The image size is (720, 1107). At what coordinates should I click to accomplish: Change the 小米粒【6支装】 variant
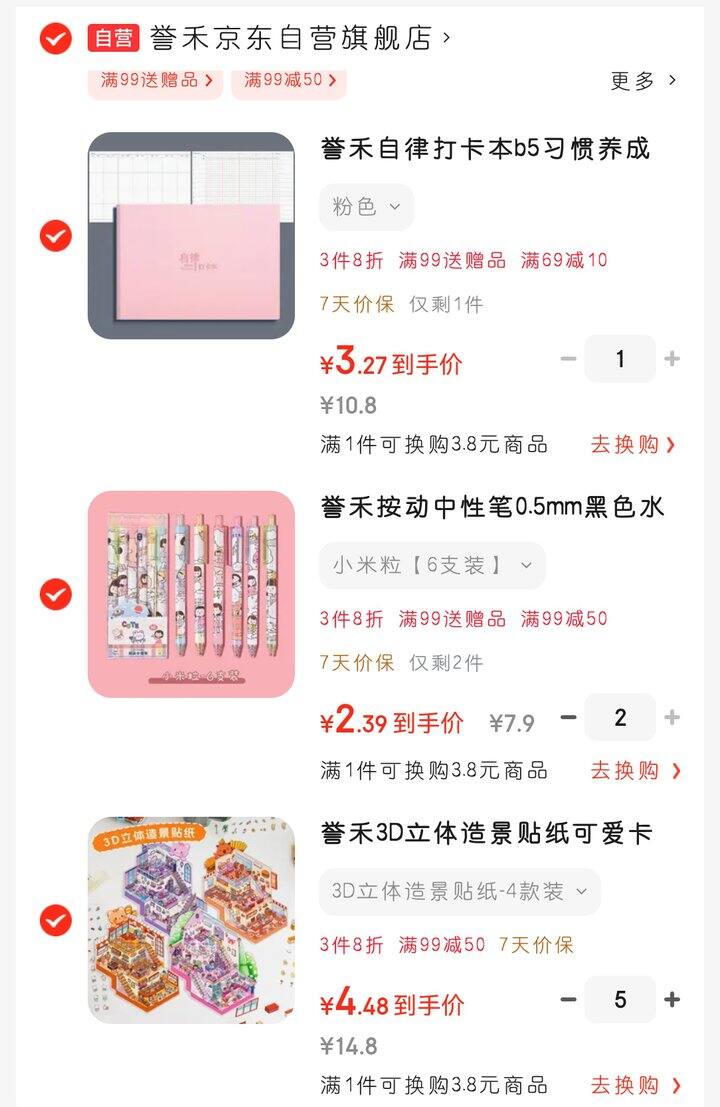(432, 566)
